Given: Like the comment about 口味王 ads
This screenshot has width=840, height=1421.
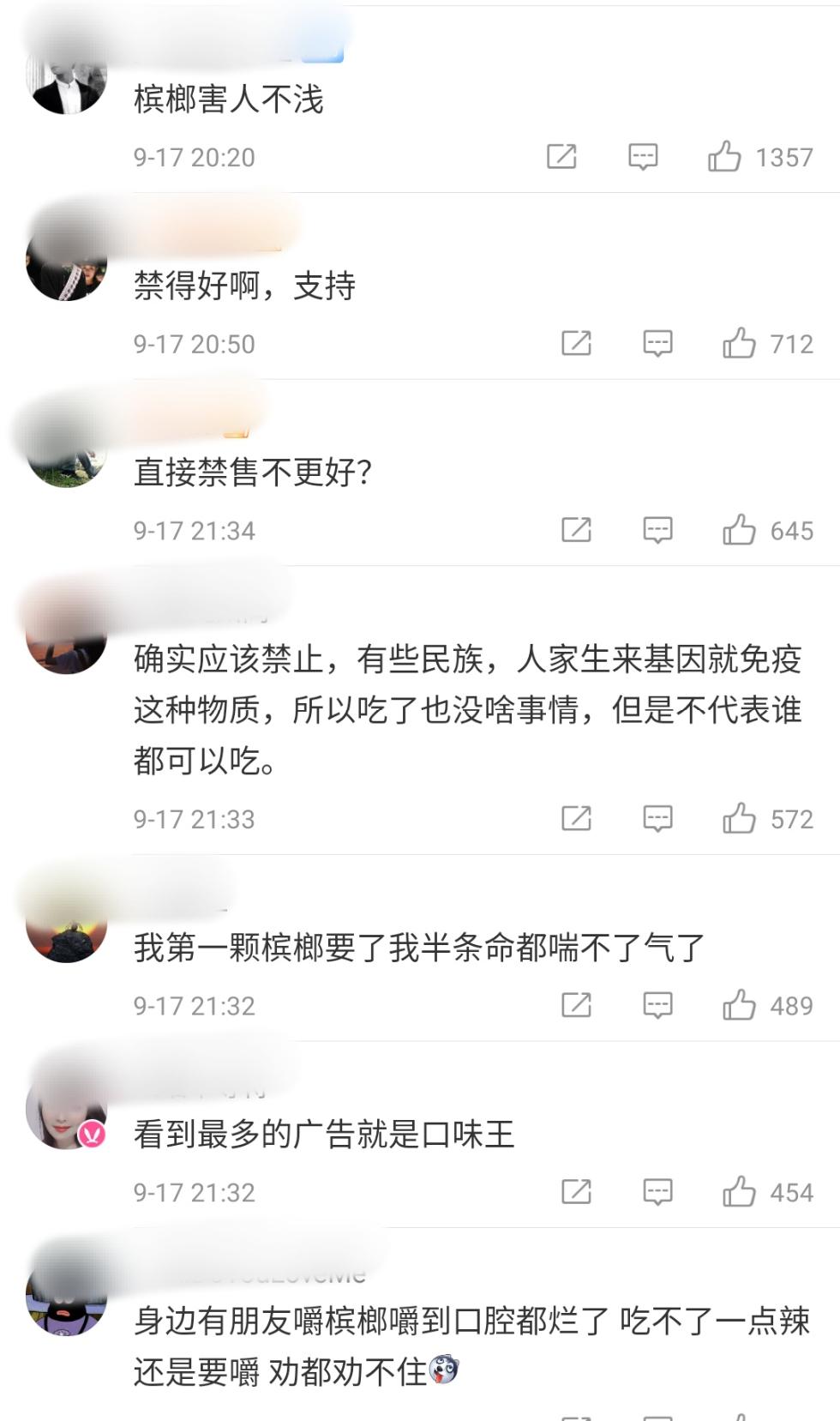Looking at the screenshot, I should coord(739,1192).
